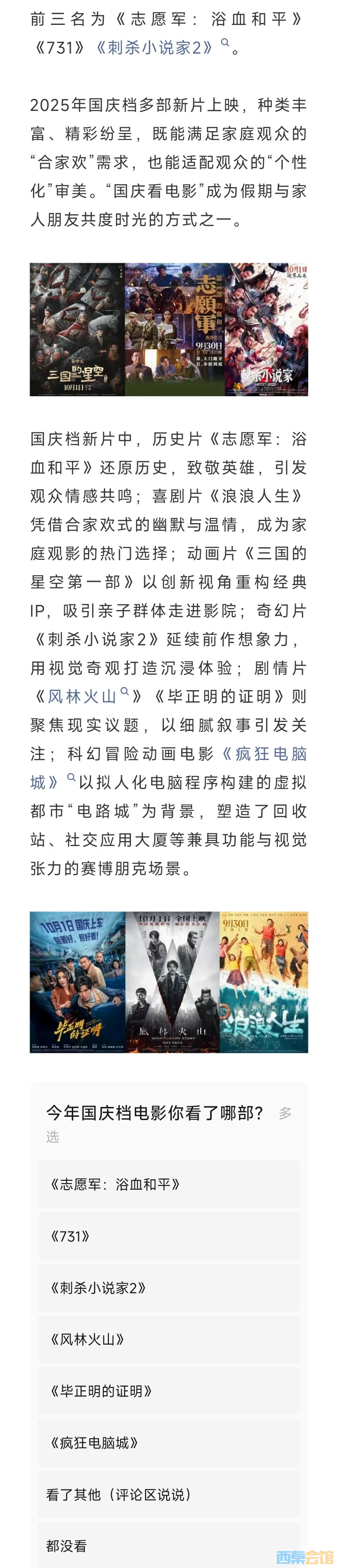Select poll option 《731》
This screenshot has height=1568, width=338.
169,1236
